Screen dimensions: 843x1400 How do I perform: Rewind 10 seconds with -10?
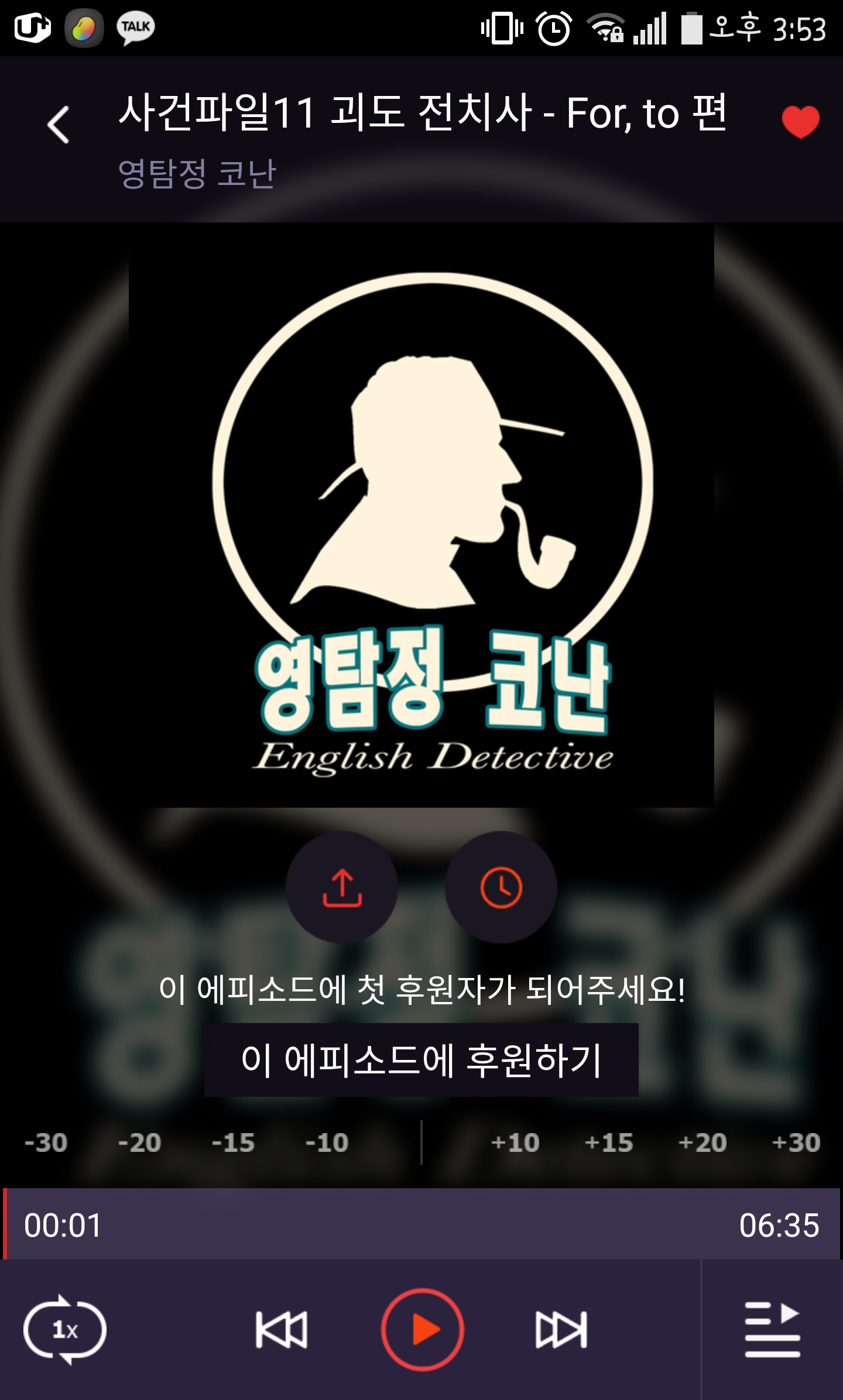point(327,1142)
